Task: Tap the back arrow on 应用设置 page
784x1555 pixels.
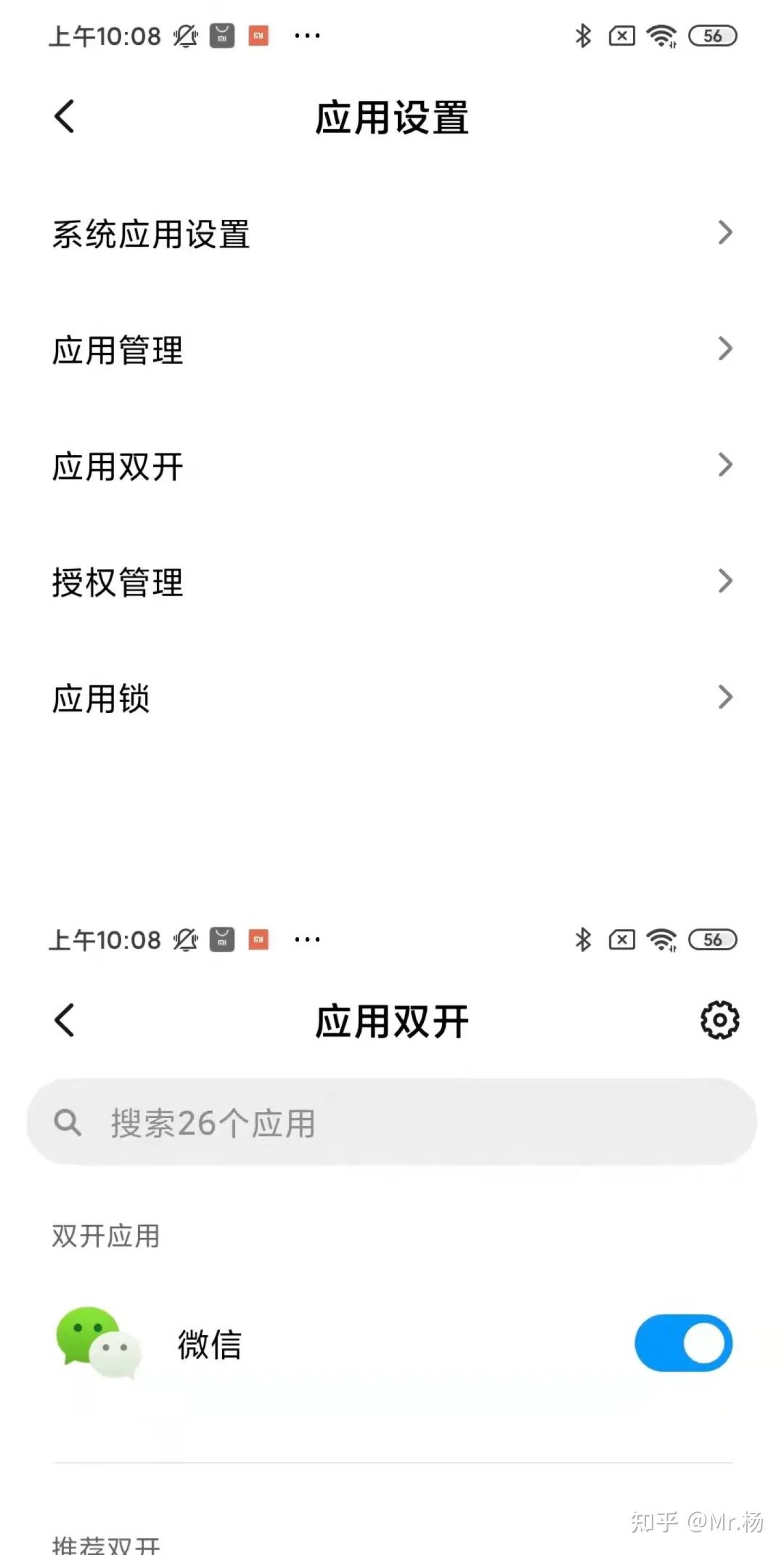Action: tap(64, 115)
